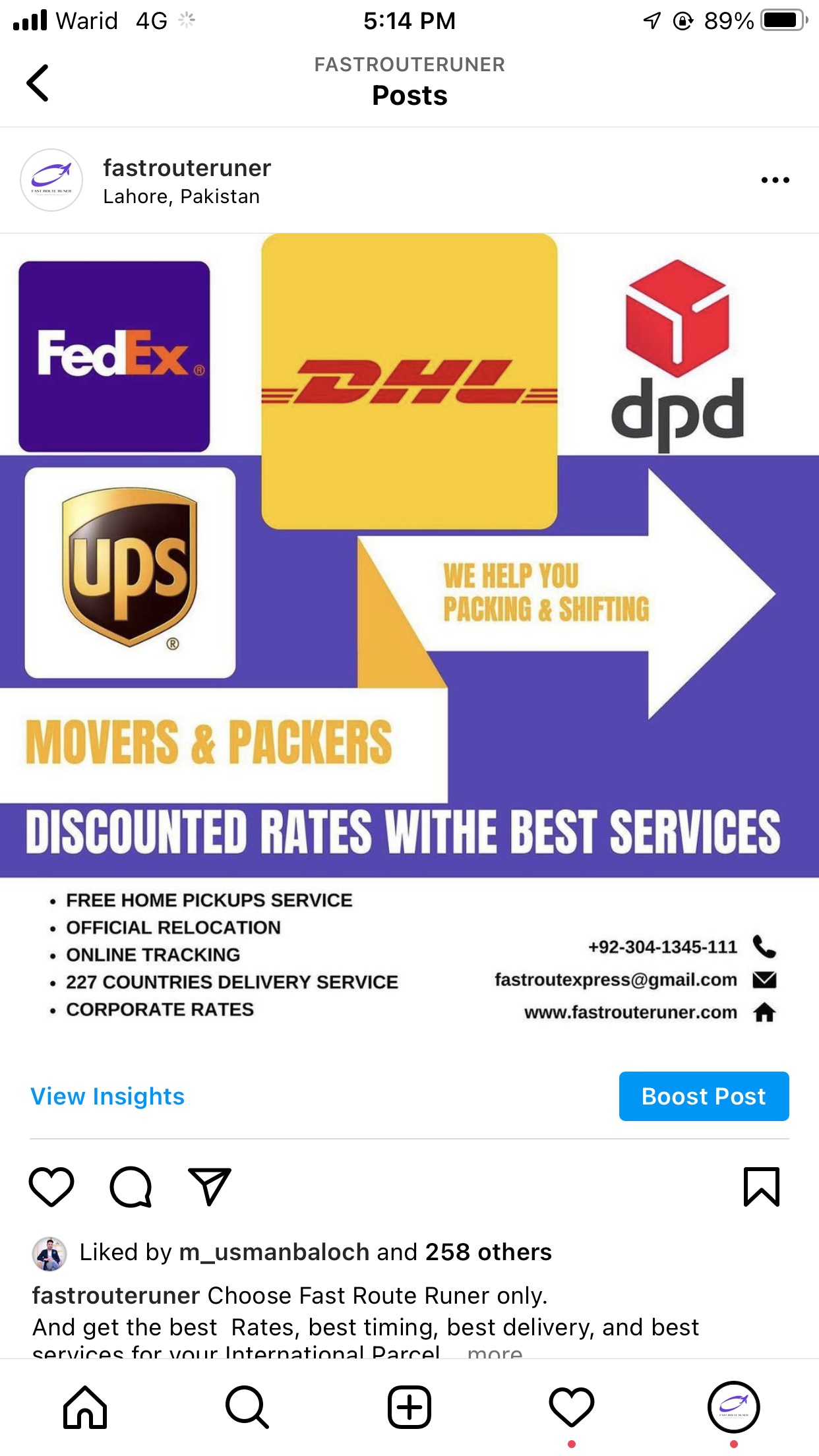Open fastrouteruner profile from post header
The width and height of the screenshot is (819, 1456).
click(x=187, y=168)
